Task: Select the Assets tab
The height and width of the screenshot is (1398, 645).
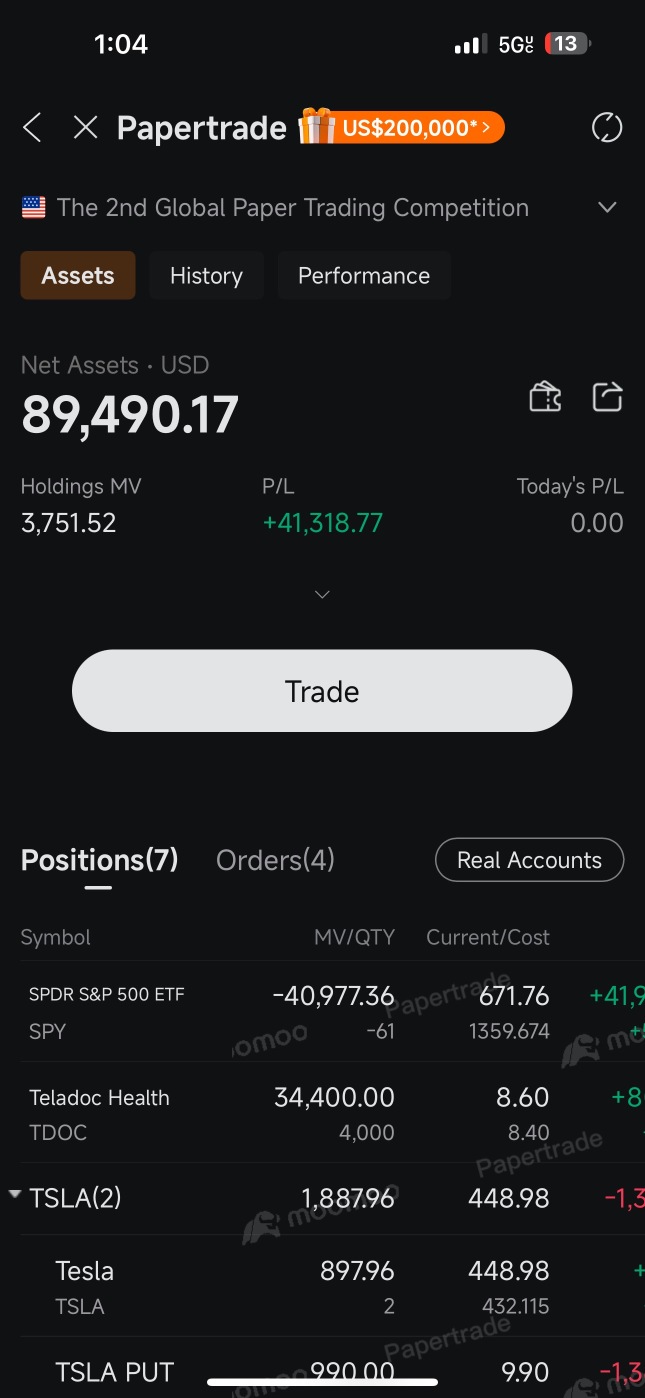Action: pyautogui.click(x=78, y=276)
